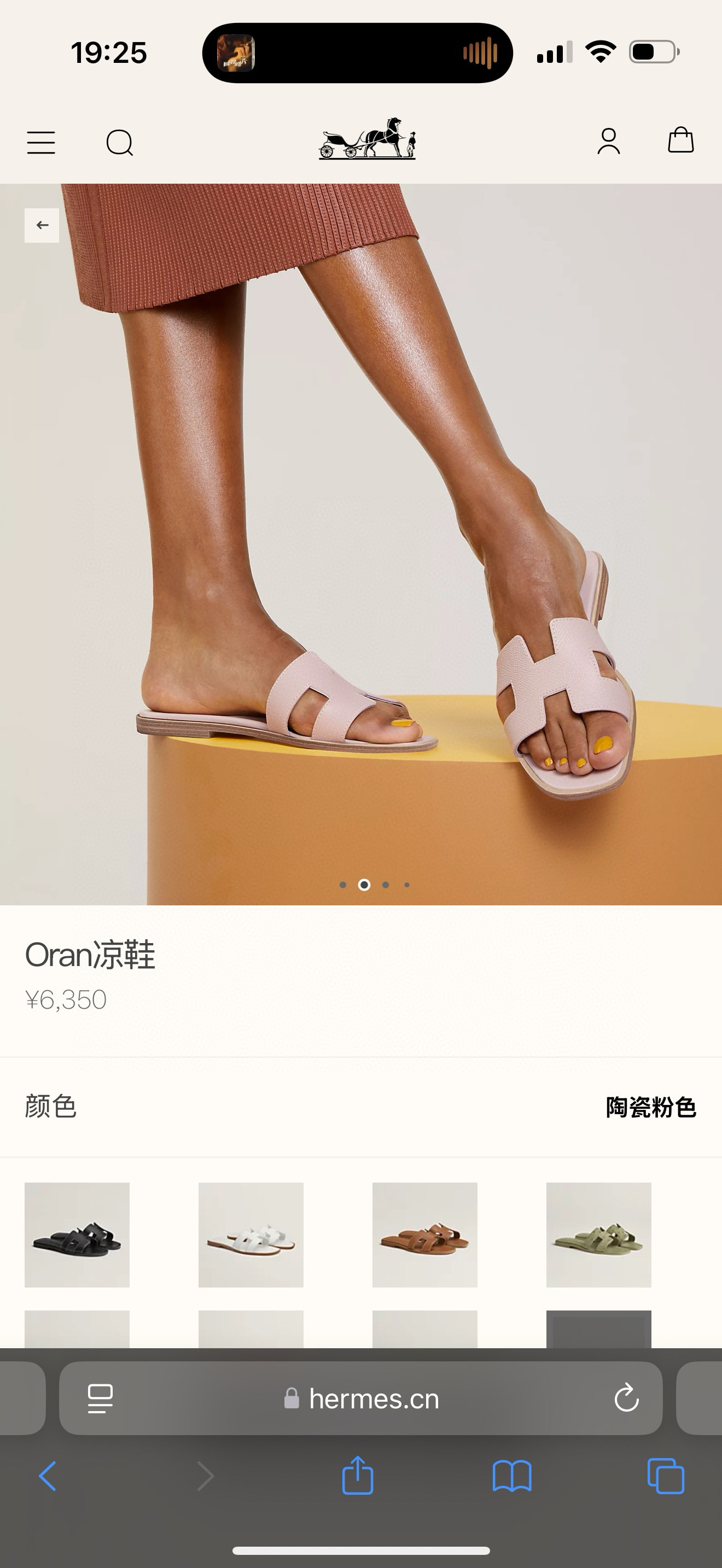Go to the Hermès homepage via the logo

point(367,139)
